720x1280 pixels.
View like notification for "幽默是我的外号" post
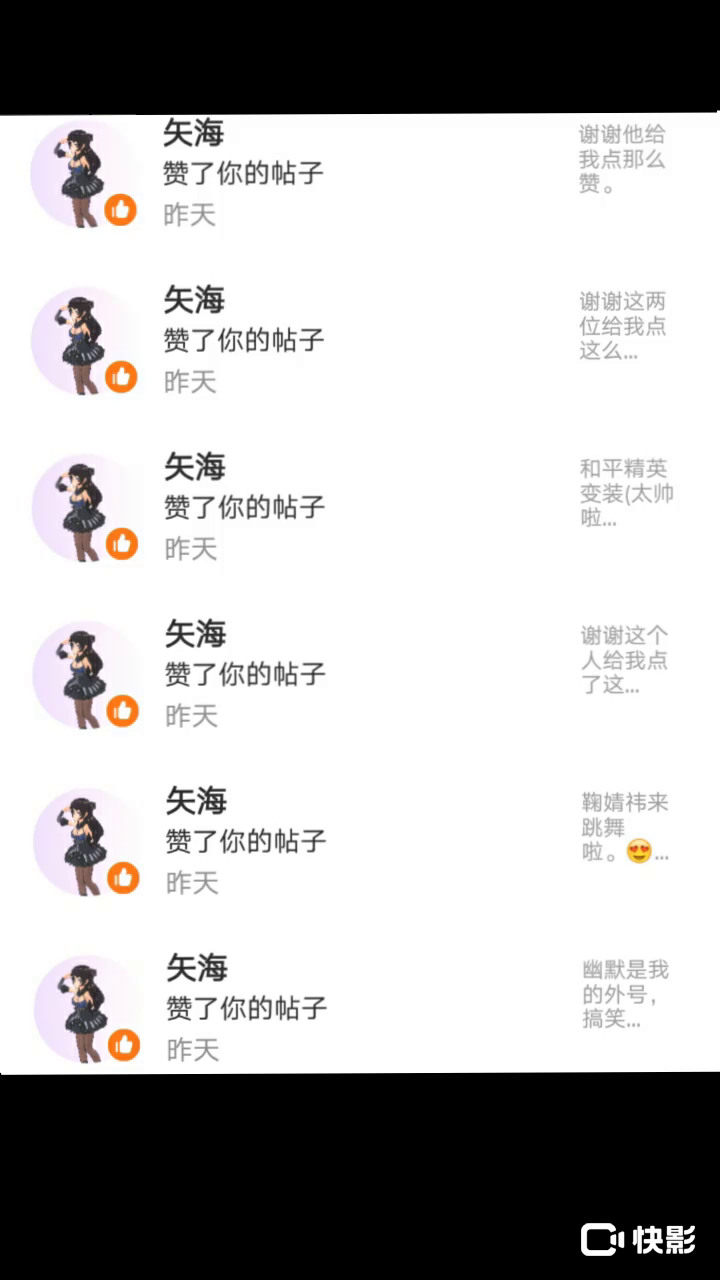[x=360, y=1008]
